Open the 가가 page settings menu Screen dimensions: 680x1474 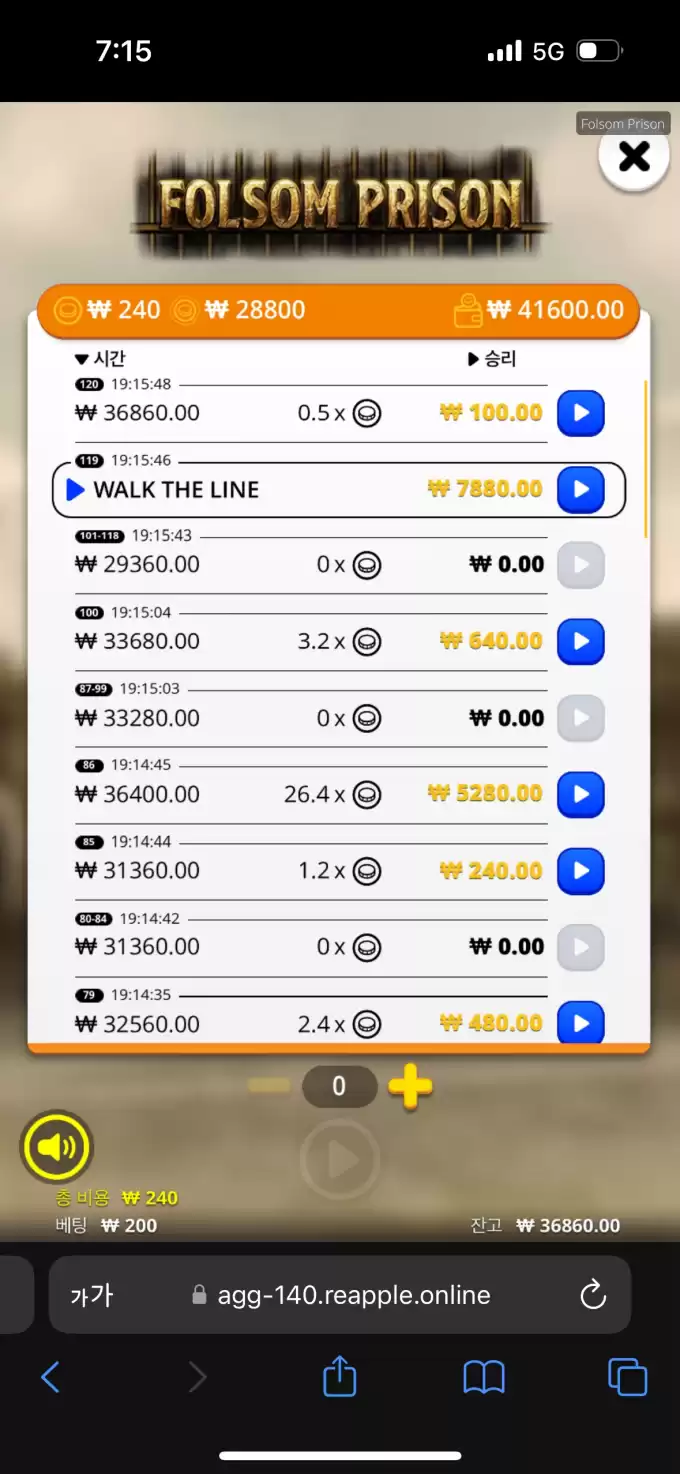click(92, 1296)
